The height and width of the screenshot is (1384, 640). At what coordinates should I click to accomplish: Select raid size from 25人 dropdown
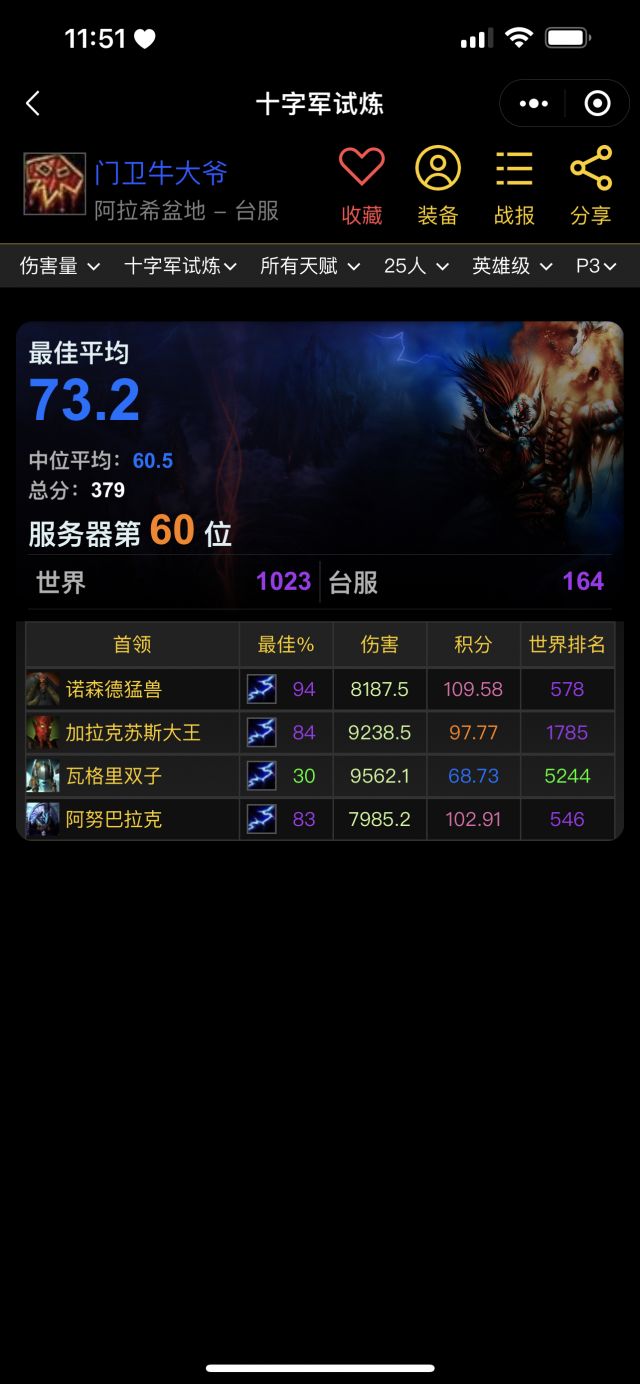416,266
